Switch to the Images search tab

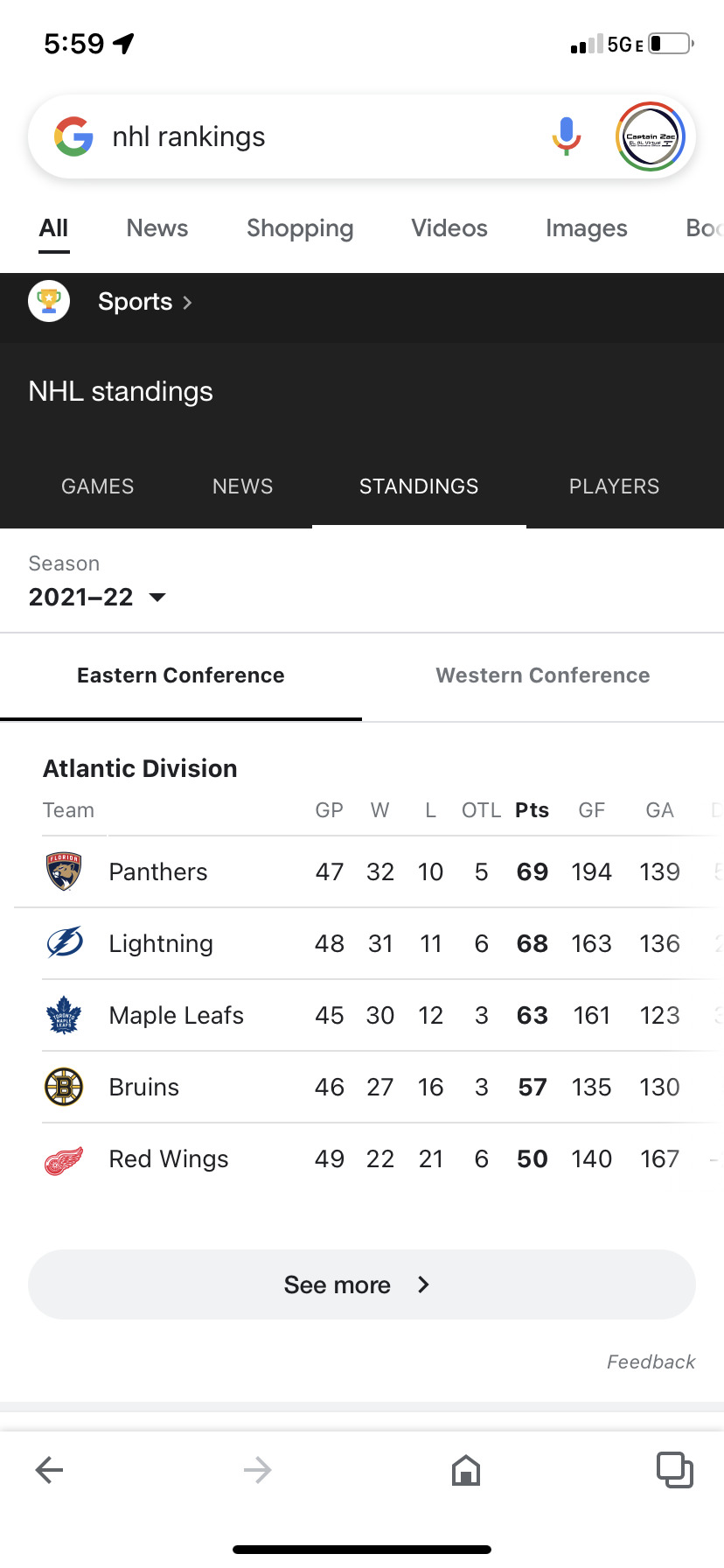point(587,228)
